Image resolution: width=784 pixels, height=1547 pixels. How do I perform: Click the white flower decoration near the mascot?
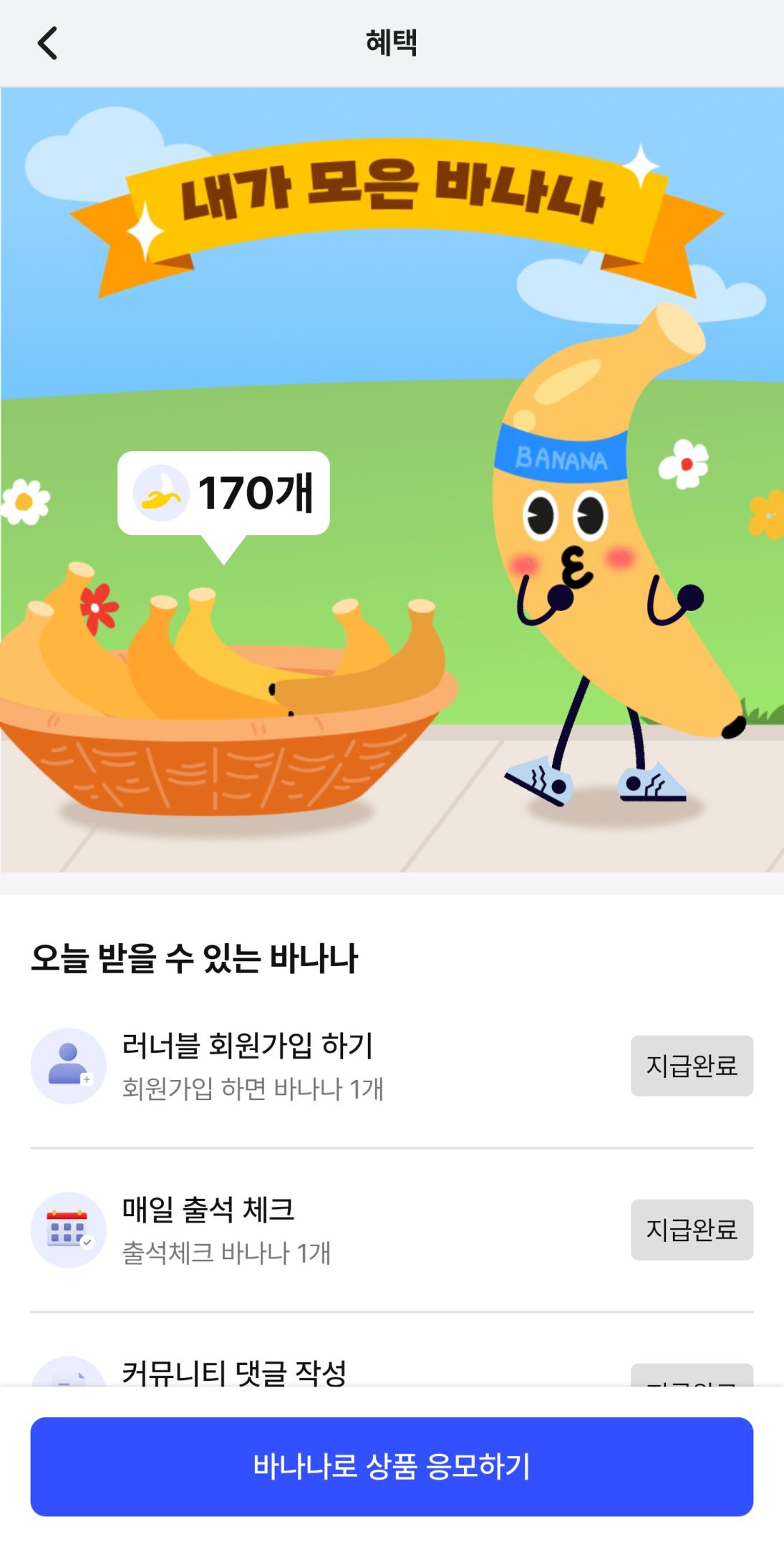point(684,466)
